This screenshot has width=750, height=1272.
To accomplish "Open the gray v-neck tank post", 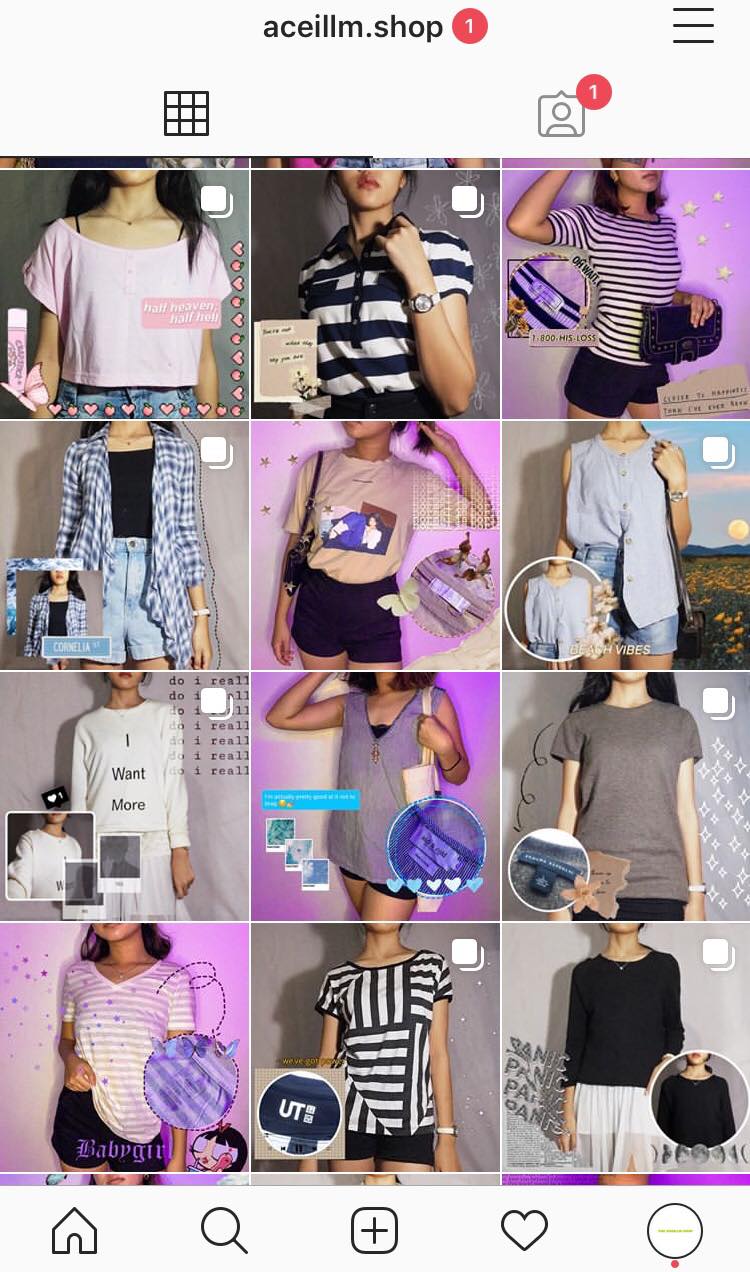I will coord(375,796).
